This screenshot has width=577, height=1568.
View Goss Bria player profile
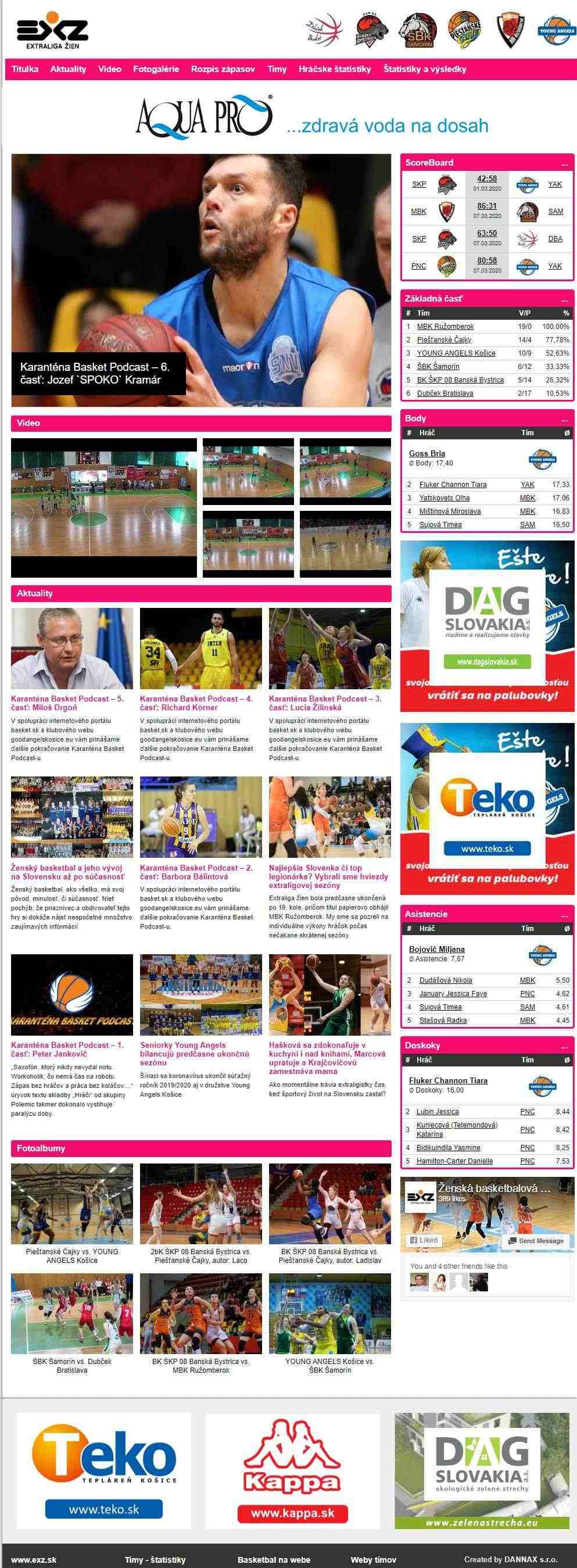427,453
